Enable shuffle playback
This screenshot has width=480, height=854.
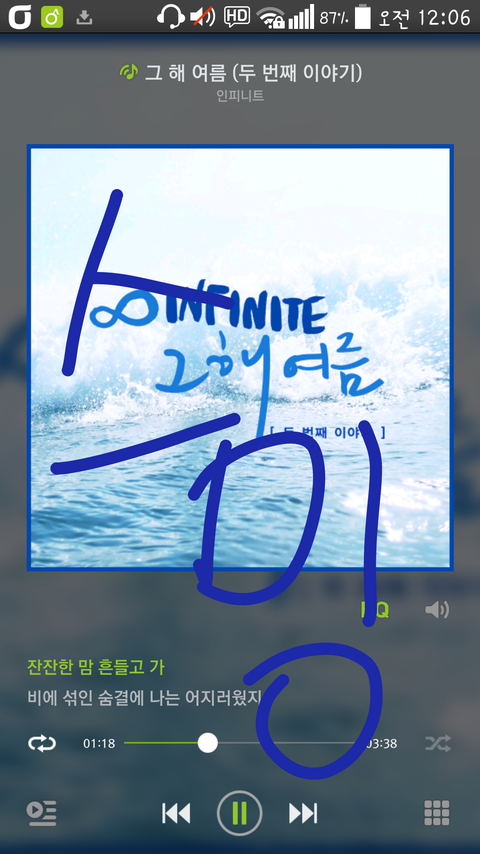(x=438, y=743)
